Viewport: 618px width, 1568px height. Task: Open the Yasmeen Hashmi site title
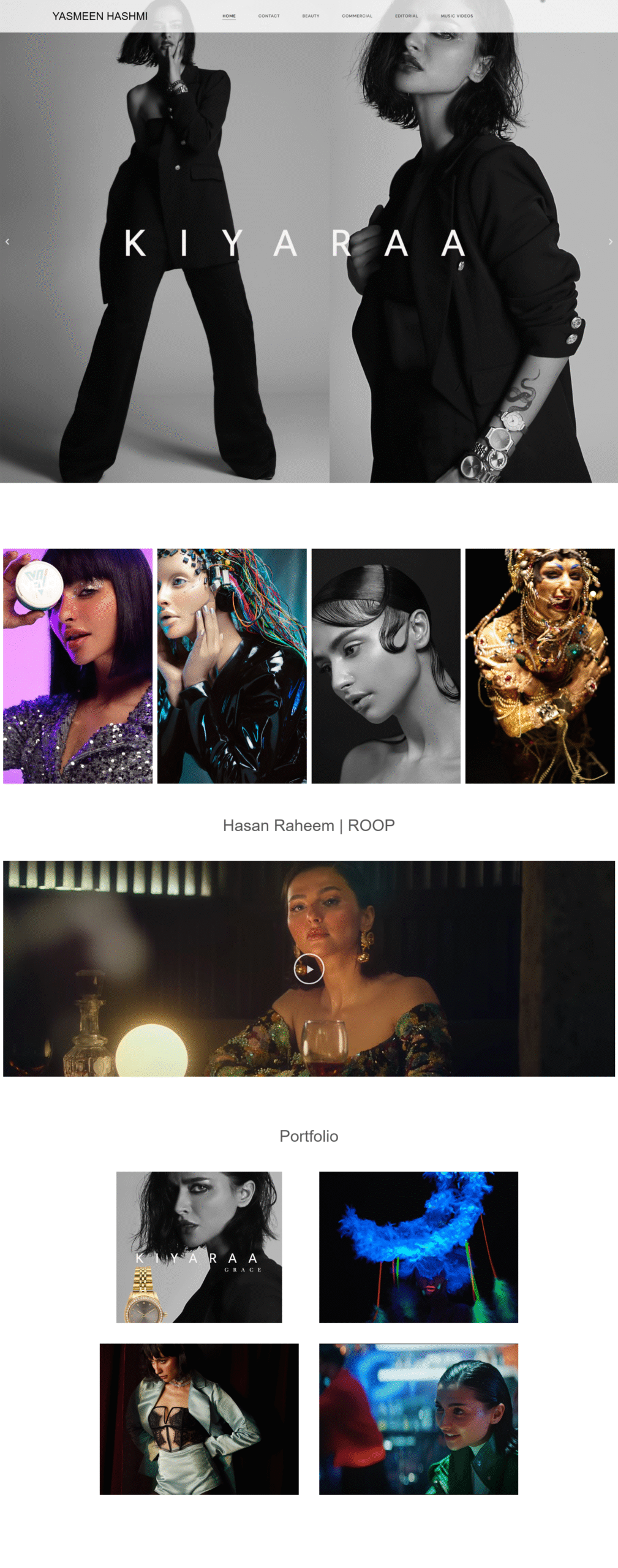[x=100, y=16]
